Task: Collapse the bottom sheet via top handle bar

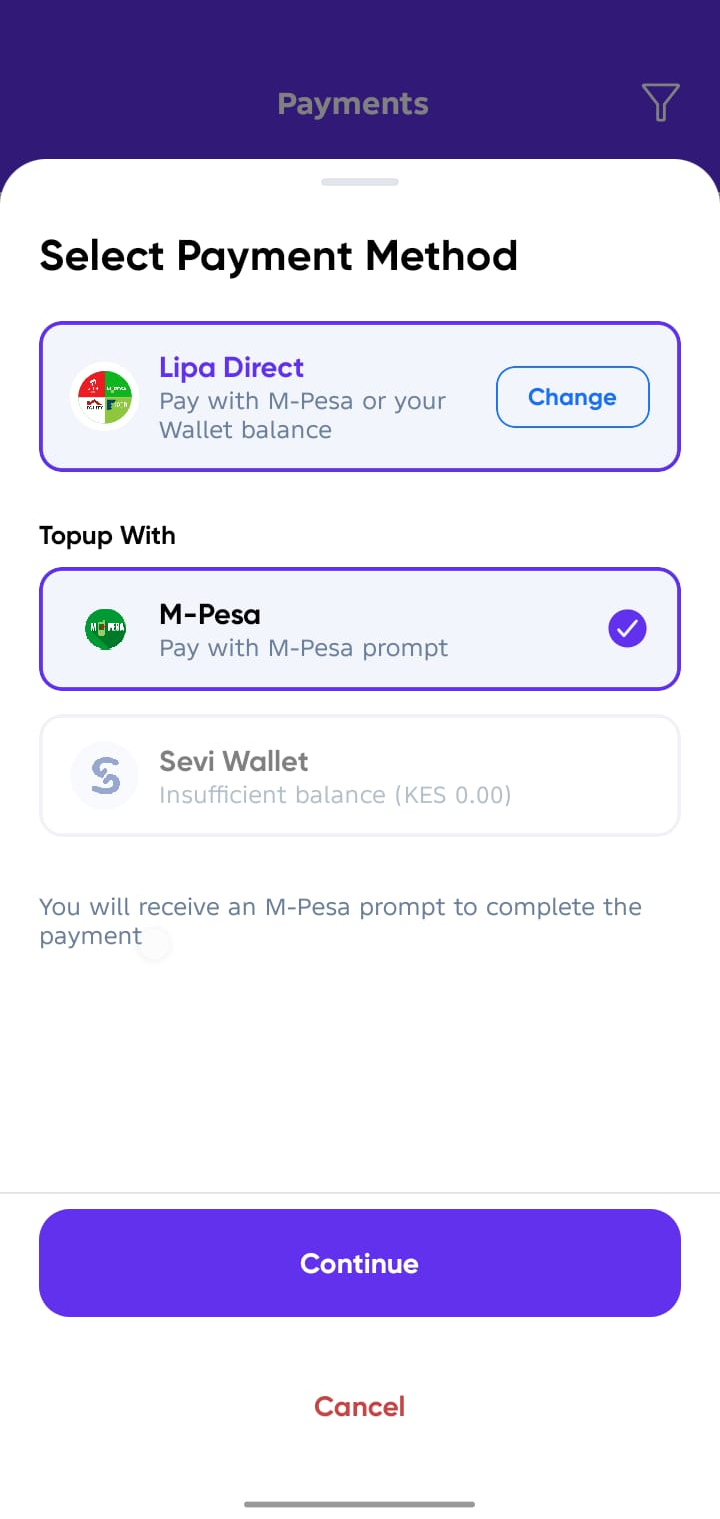Action: click(360, 182)
